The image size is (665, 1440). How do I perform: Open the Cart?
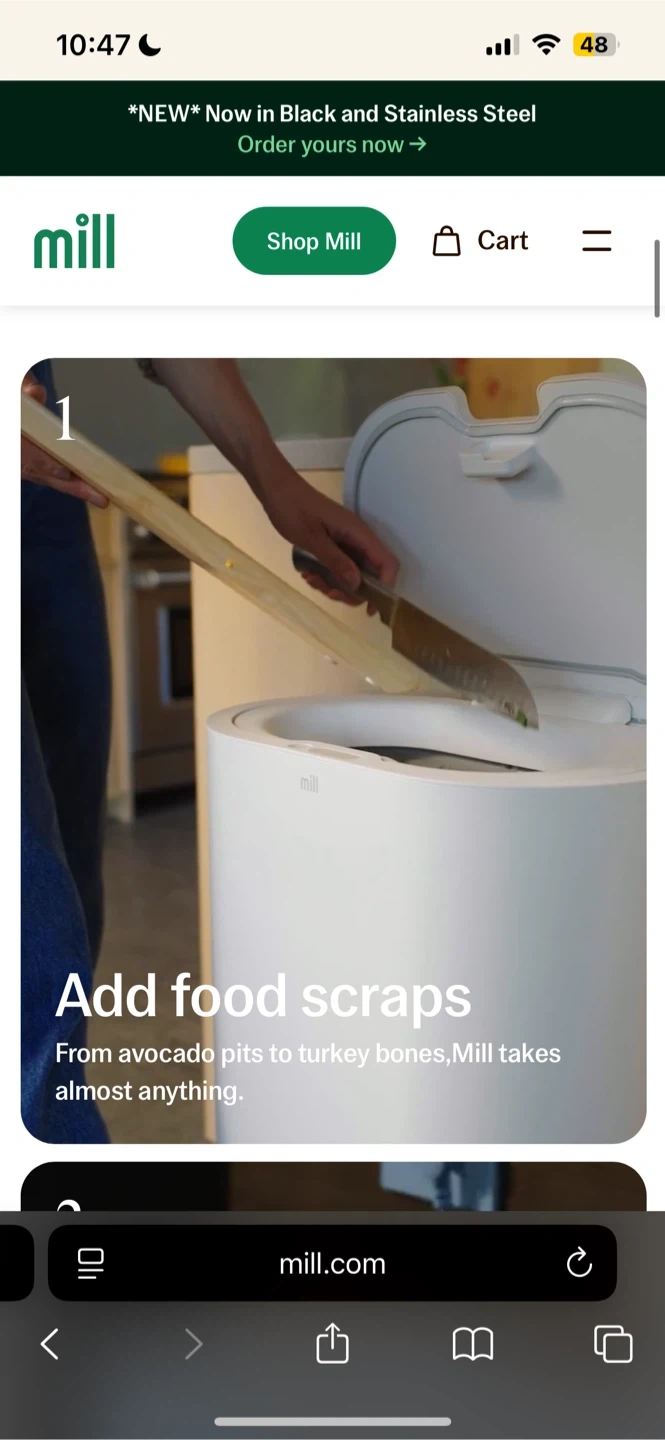tap(480, 241)
